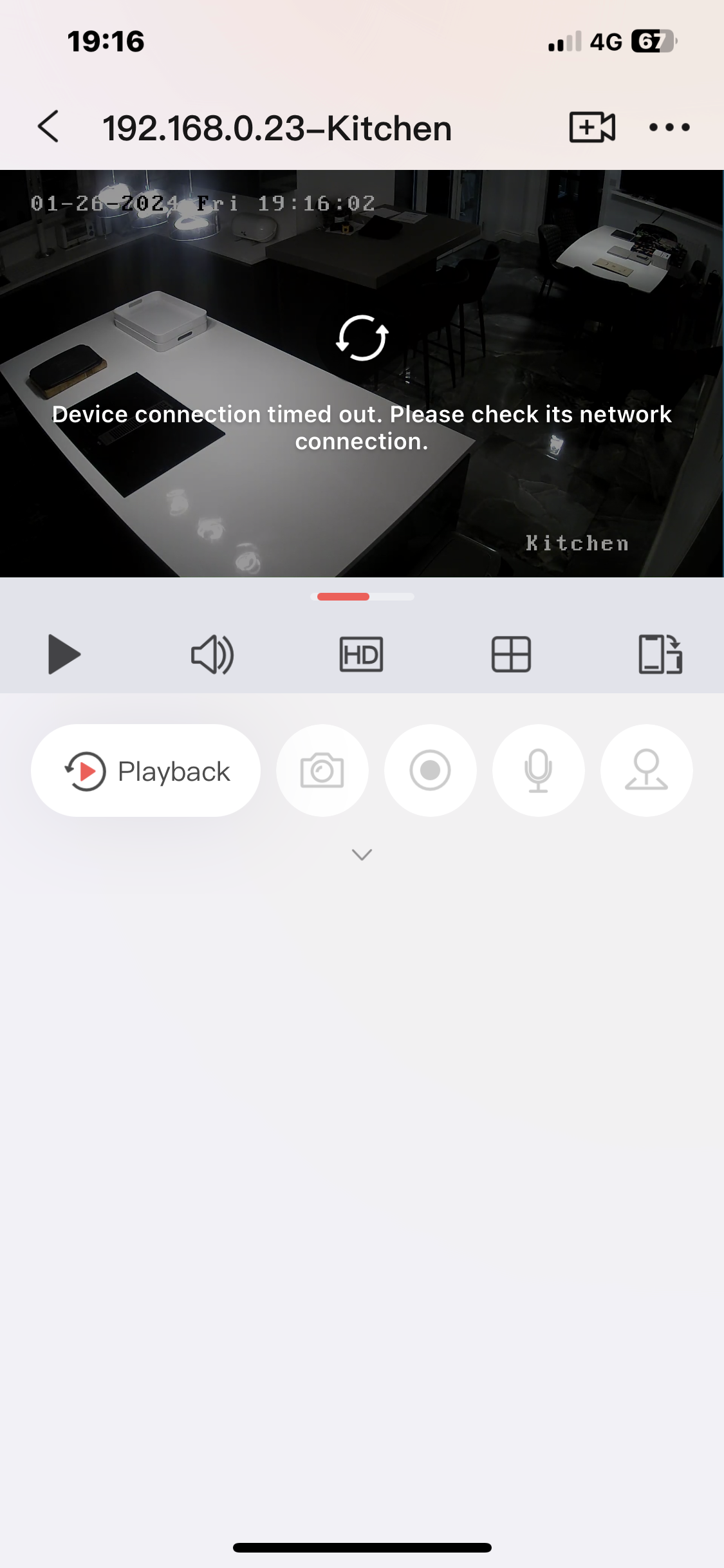Screen dimensions: 724x1568
Task: Capture a snapshot with the camera button
Action: 322,770
